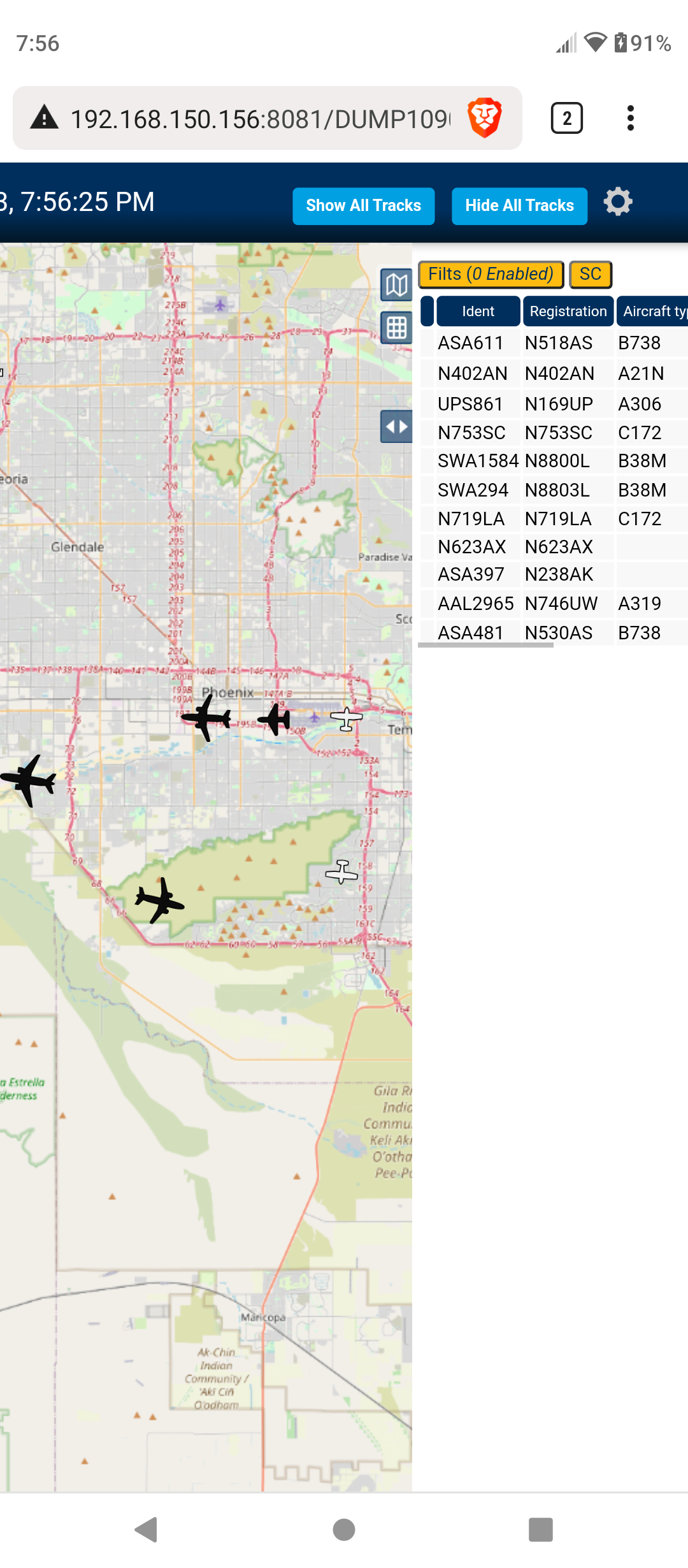Select the SWA1584 aircraft row
688x1568 pixels.
click(x=554, y=461)
